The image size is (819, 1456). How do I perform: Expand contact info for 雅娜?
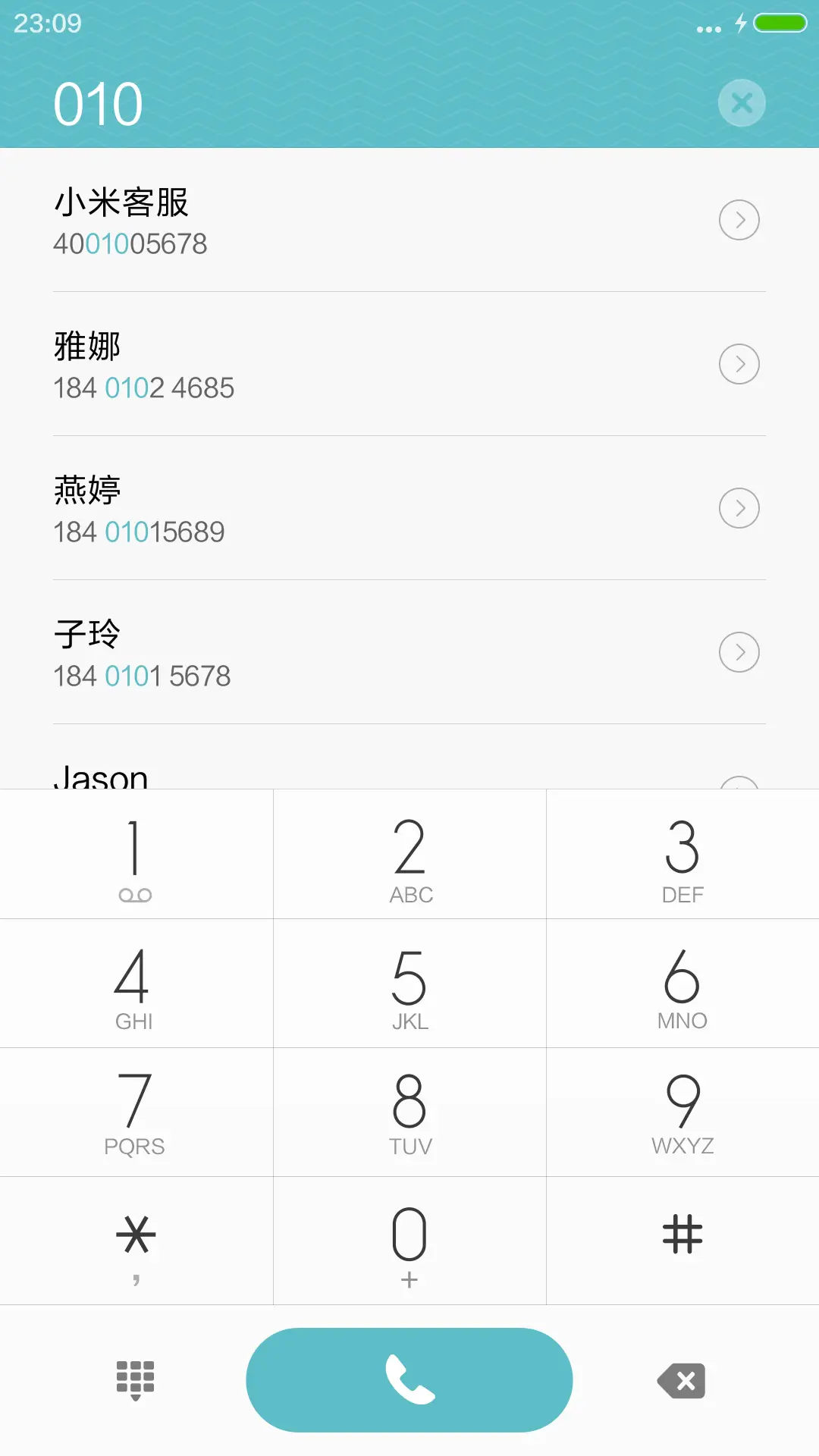[x=739, y=364]
